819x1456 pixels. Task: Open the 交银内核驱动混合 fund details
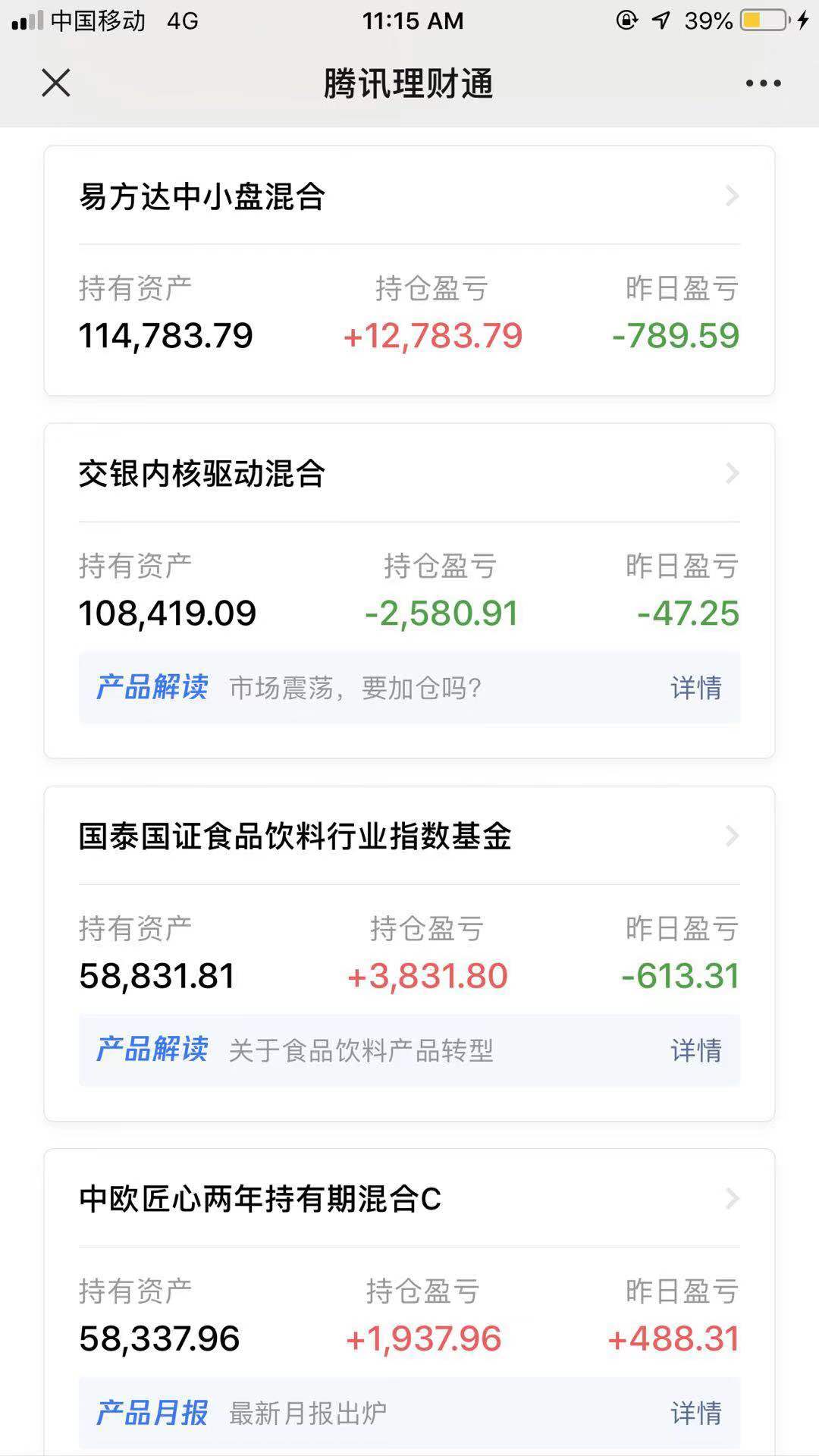tap(409, 474)
